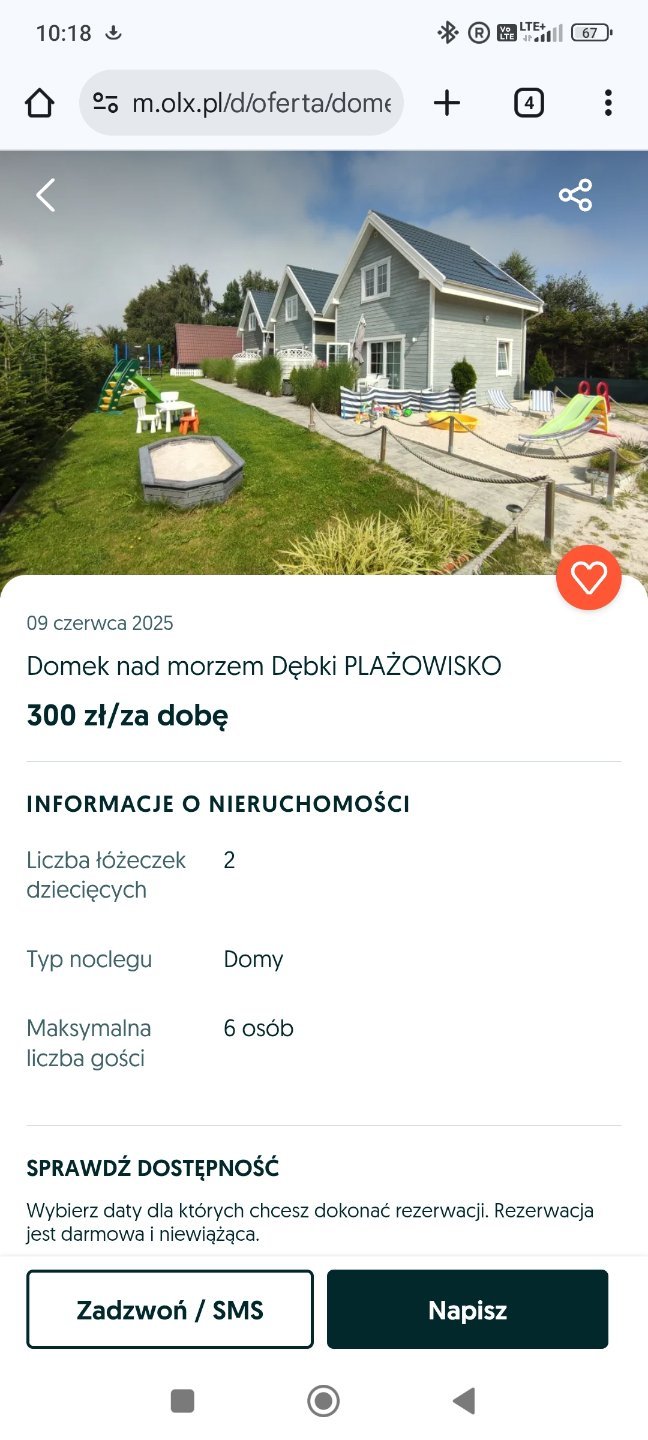This screenshot has width=648, height=1440.
Task: Save the offer with the heart button
Action: (x=588, y=577)
